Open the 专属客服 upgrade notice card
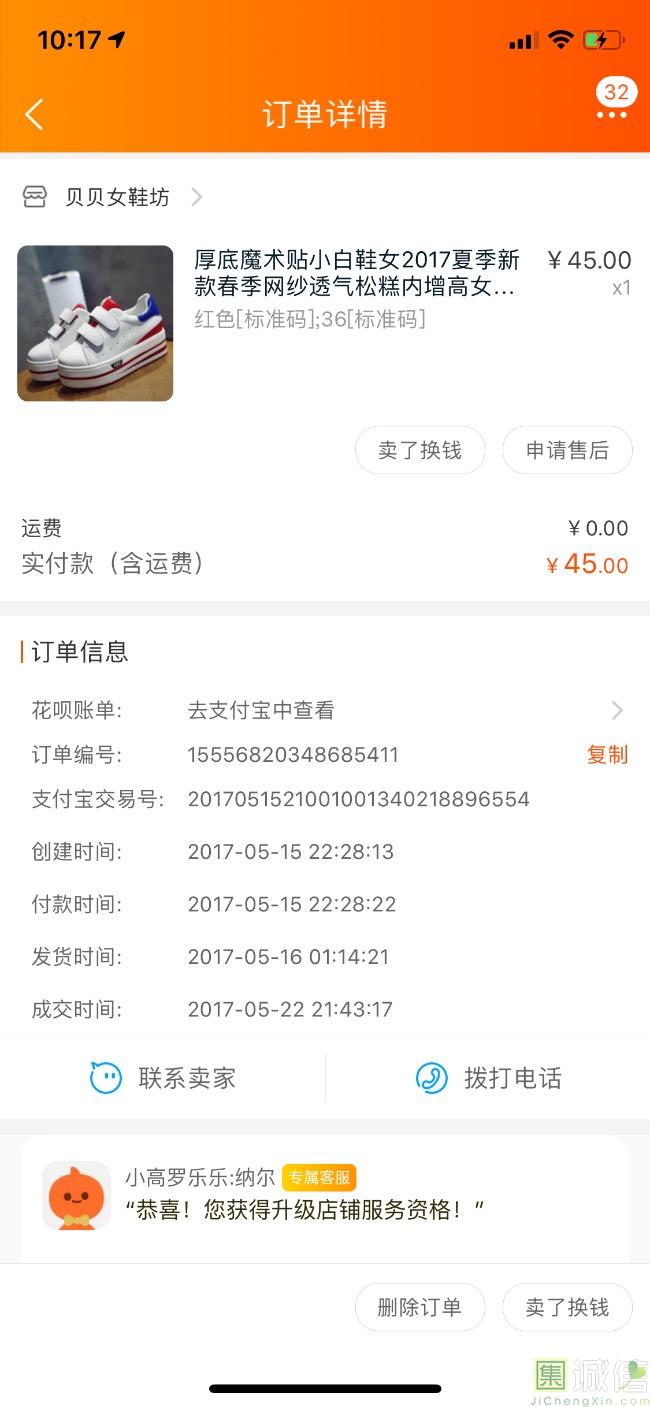 click(x=325, y=1196)
